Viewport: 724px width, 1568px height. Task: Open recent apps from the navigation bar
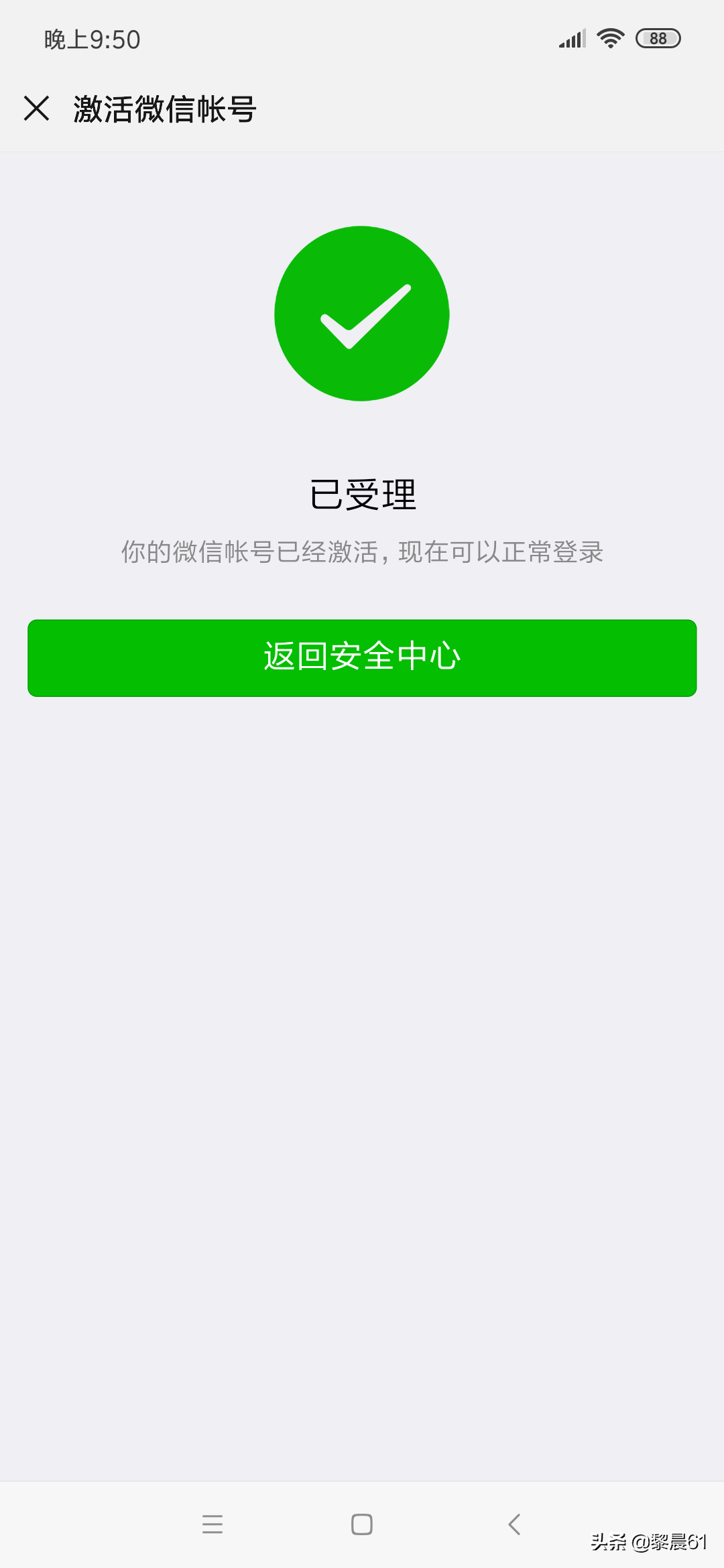pyautogui.click(x=213, y=1524)
